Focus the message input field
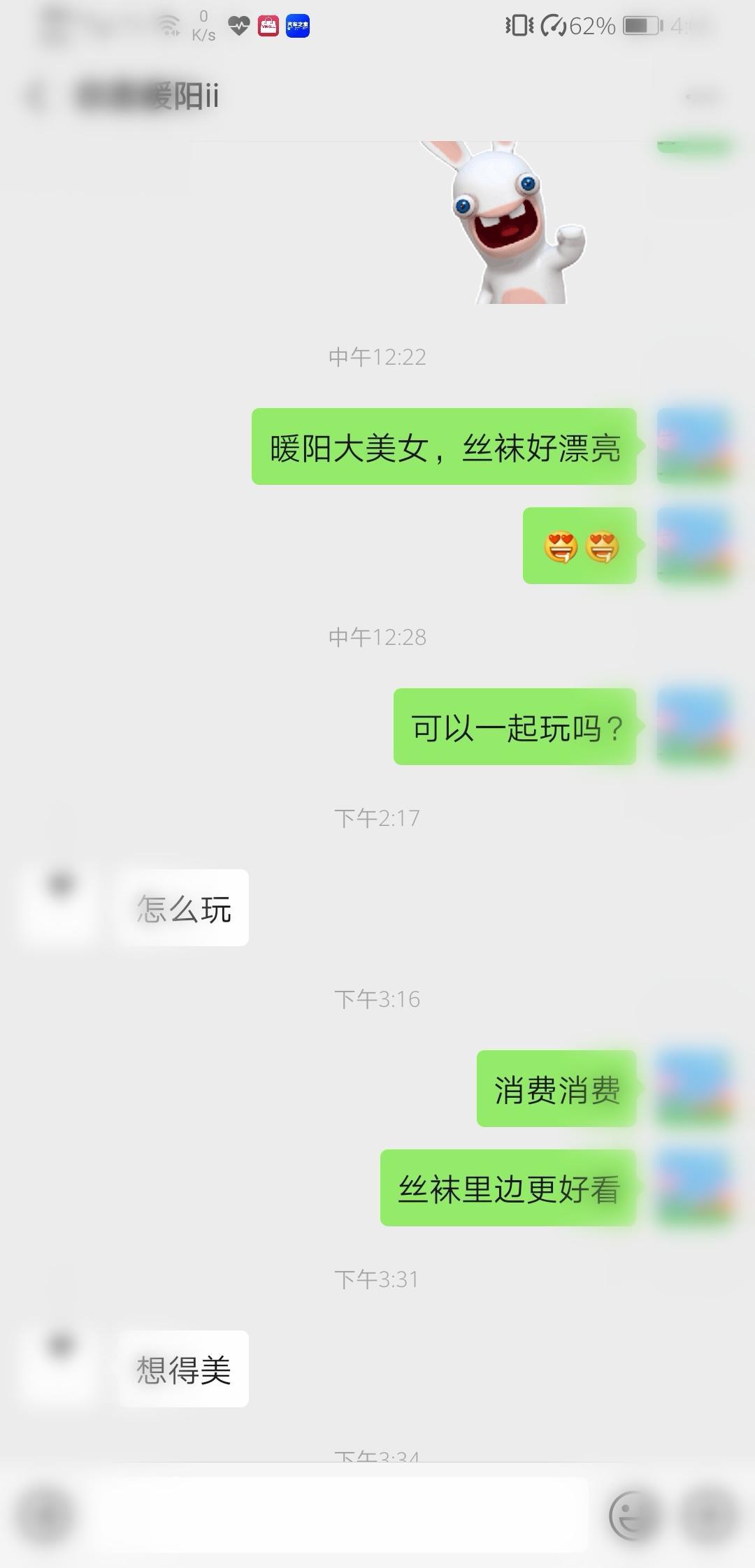Viewport: 755px width, 1568px height. (343, 1515)
